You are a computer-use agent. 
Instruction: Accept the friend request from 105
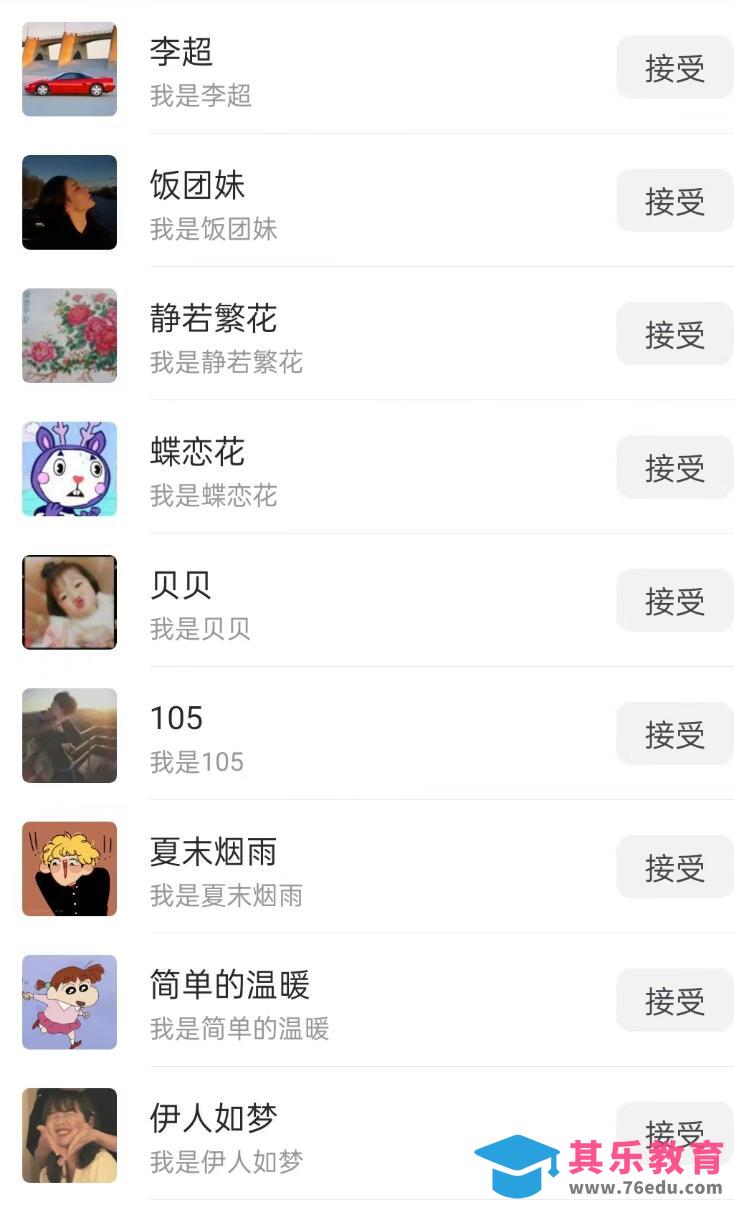point(674,734)
